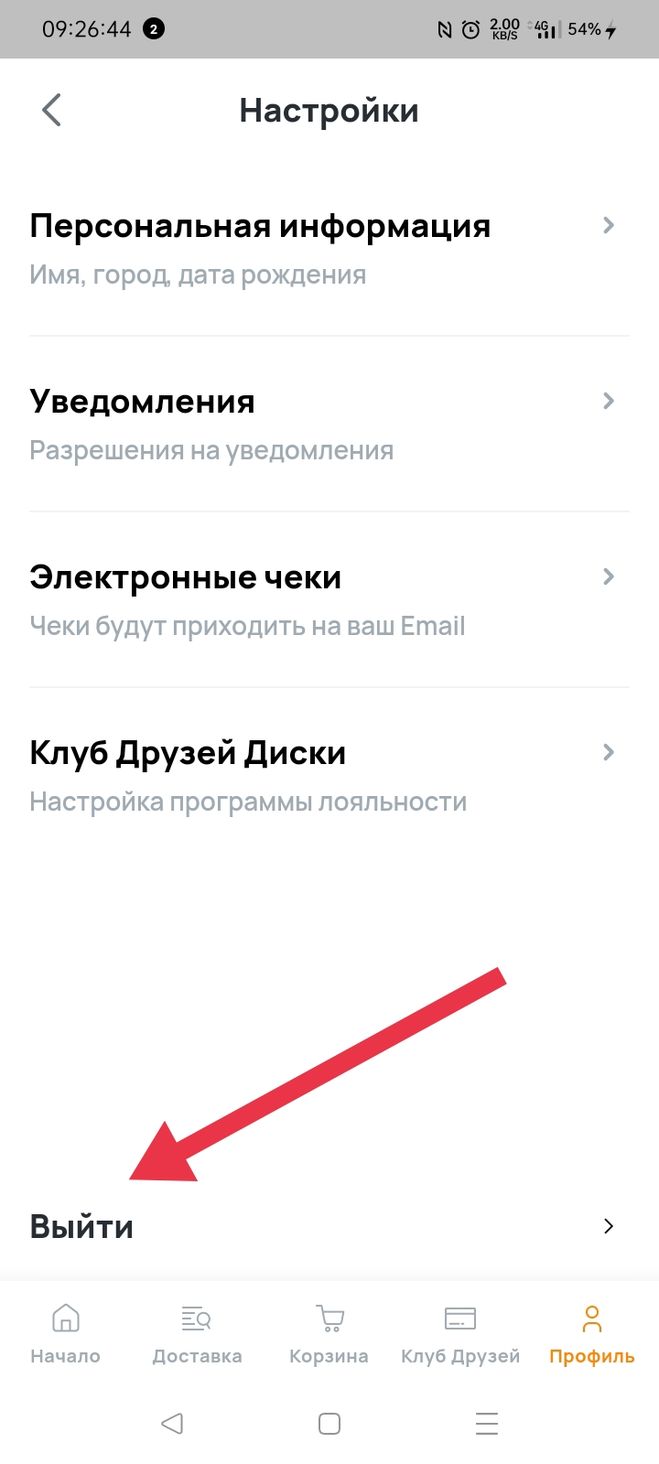Image resolution: width=659 pixels, height=1464 pixels.
Task: Switch to the Начало tab
Action: pyautogui.click(x=66, y=1334)
